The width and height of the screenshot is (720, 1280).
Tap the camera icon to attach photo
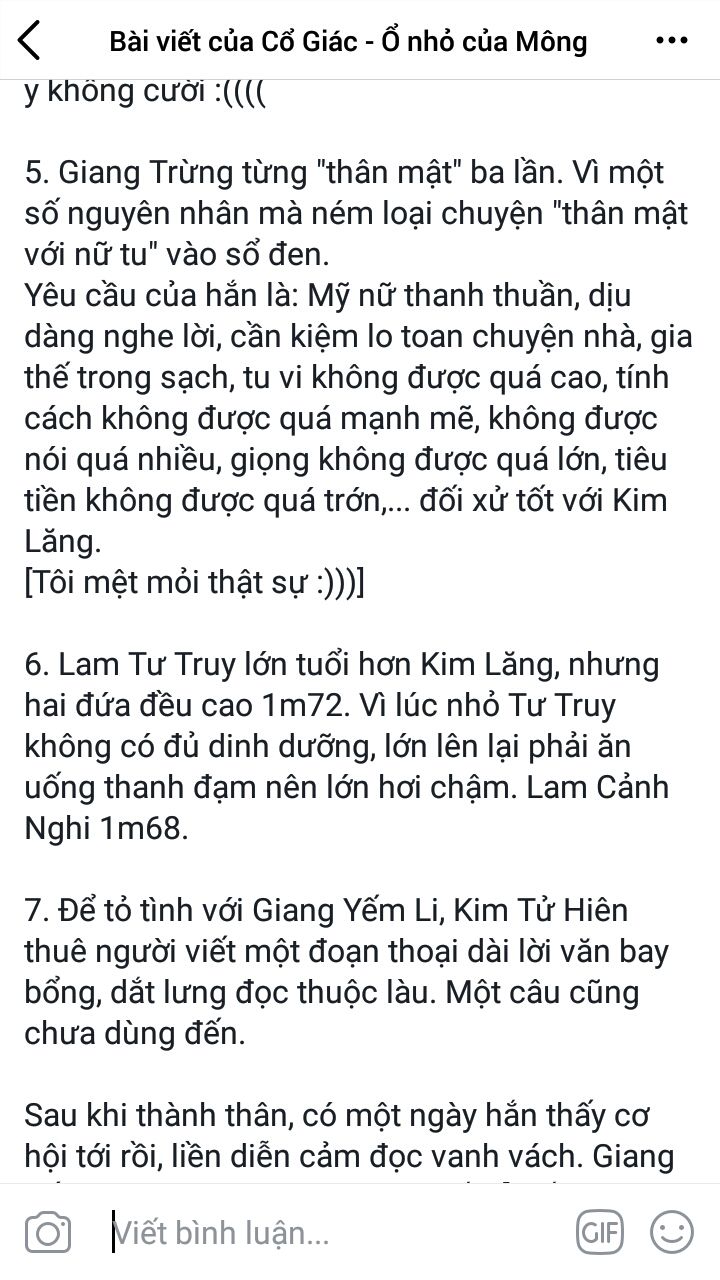pyautogui.click(x=47, y=1233)
